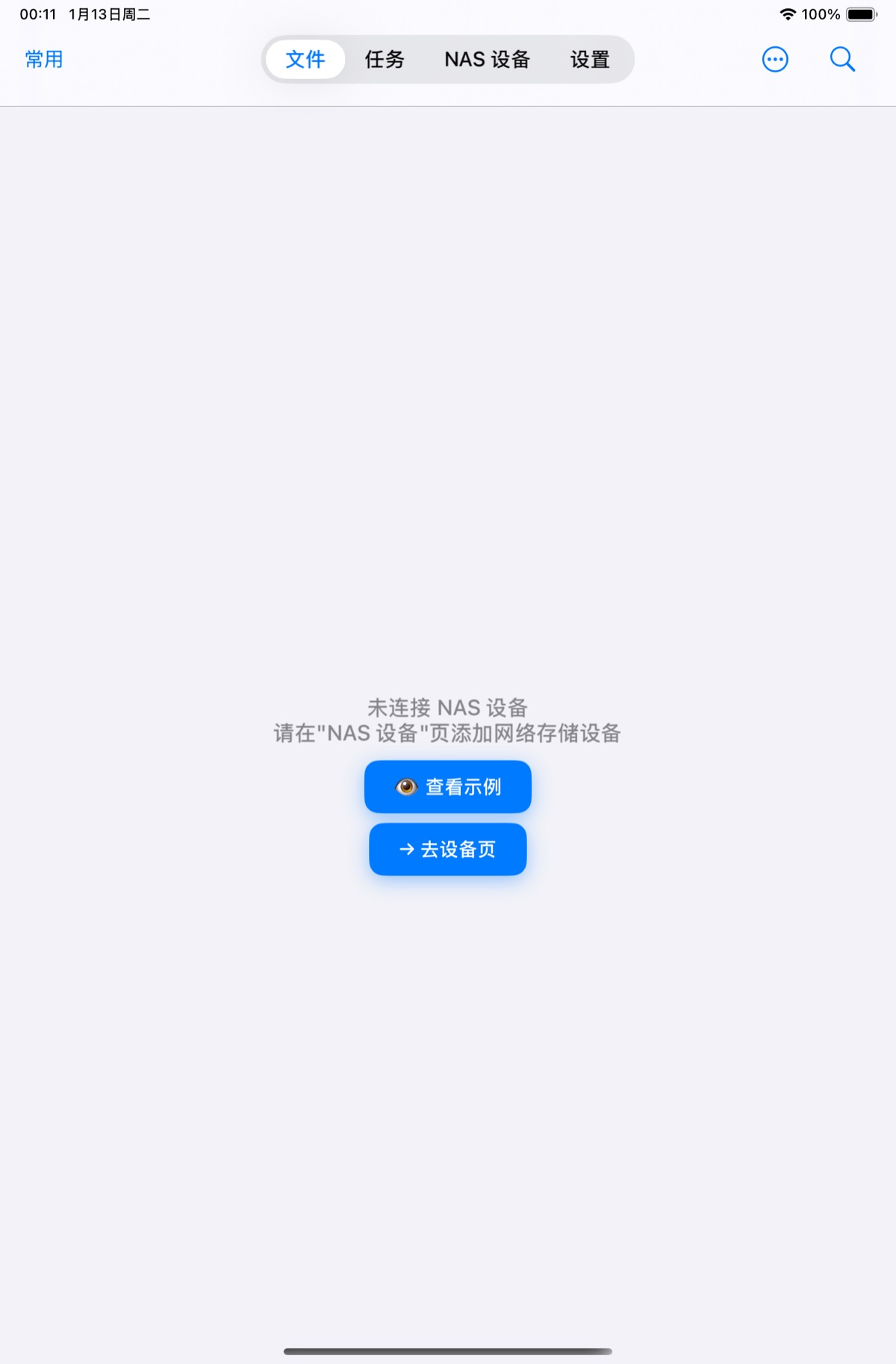Tap the clock showing 00:11
Screen dimensions: 896x1364
pos(36,13)
